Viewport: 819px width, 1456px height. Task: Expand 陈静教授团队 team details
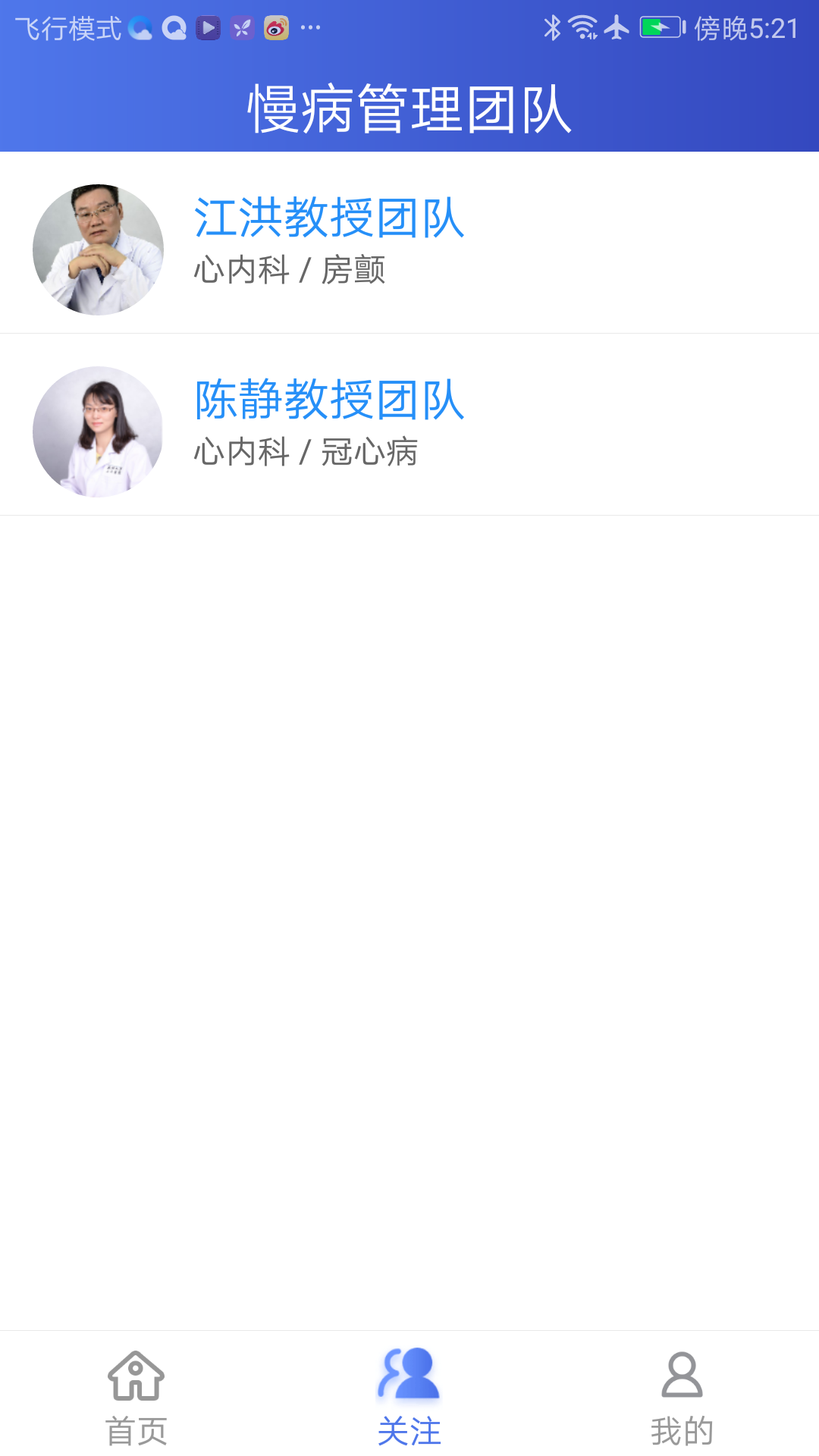click(x=328, y=426)
